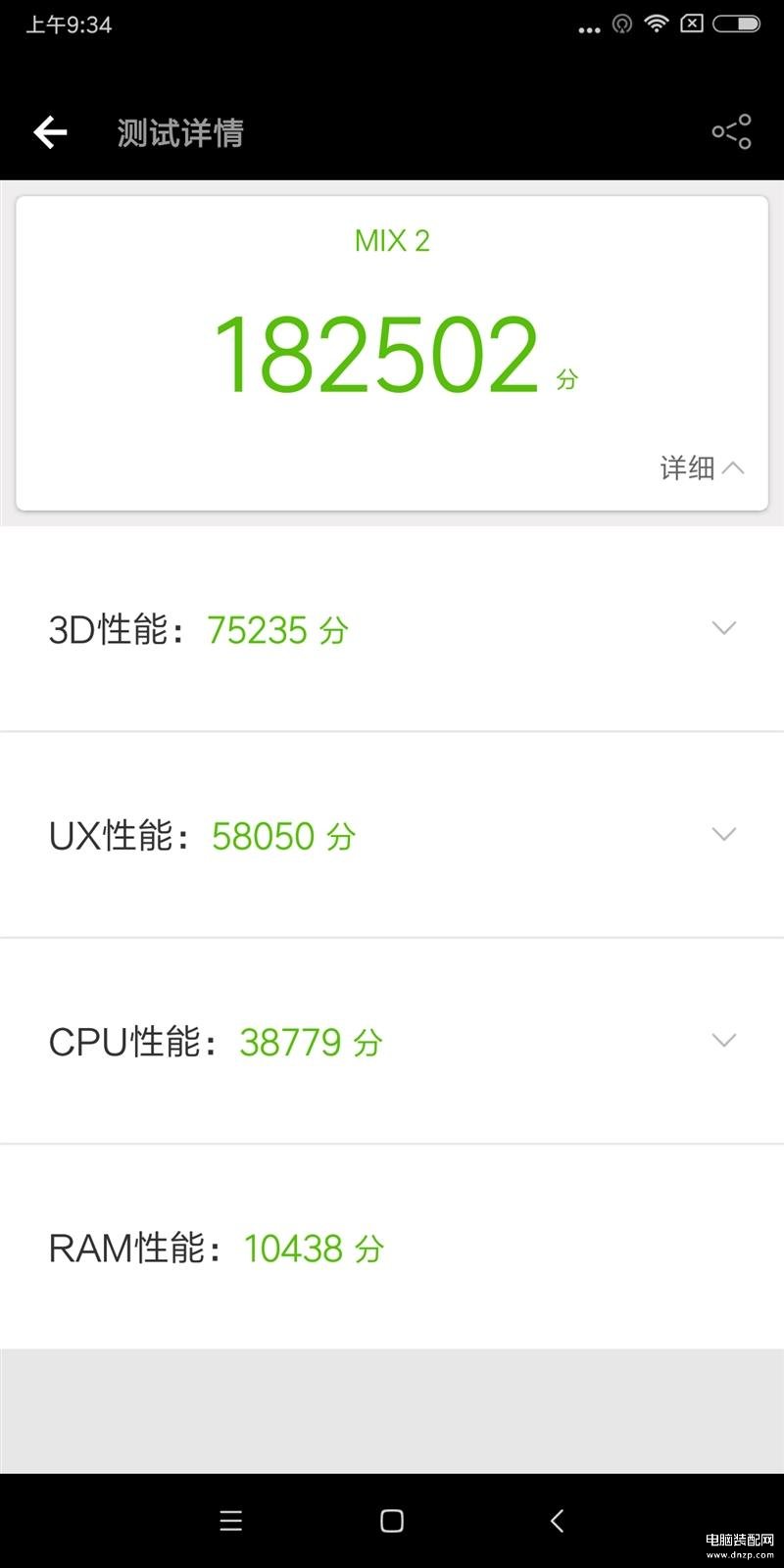
Task: Expand the UX性能 score row
Action: tap(392, 835)
